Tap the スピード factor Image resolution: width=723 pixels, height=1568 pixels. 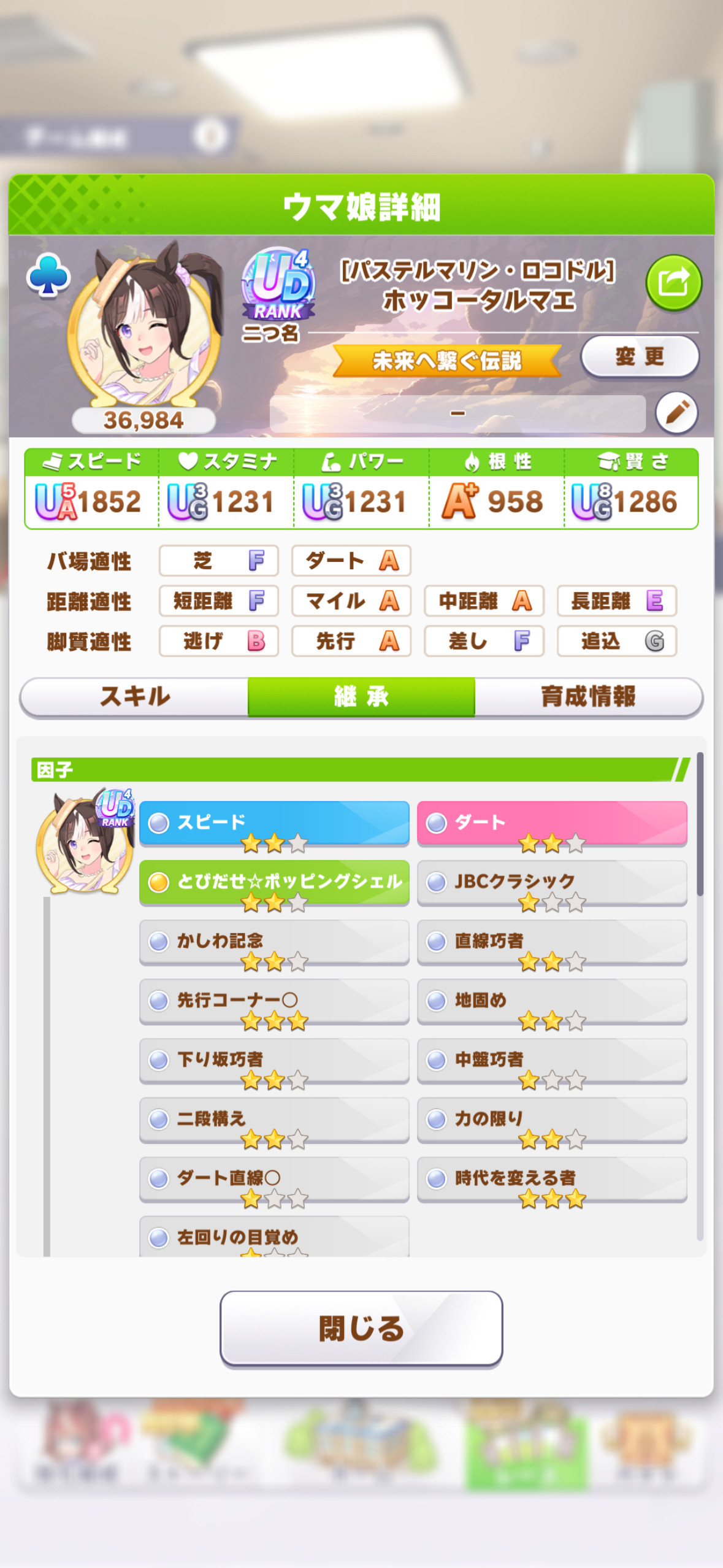pos(274,823)
